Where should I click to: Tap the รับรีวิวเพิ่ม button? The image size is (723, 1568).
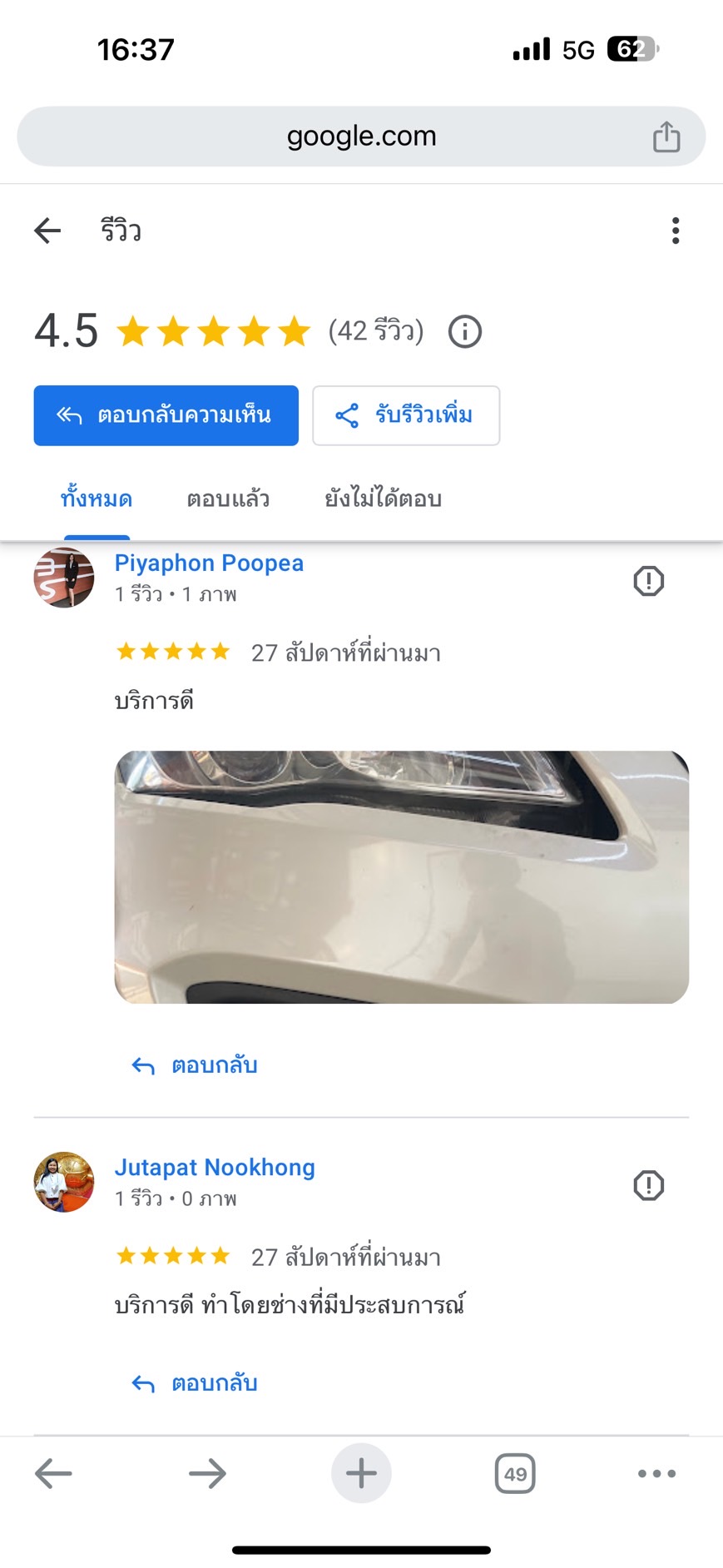(406, 415)
